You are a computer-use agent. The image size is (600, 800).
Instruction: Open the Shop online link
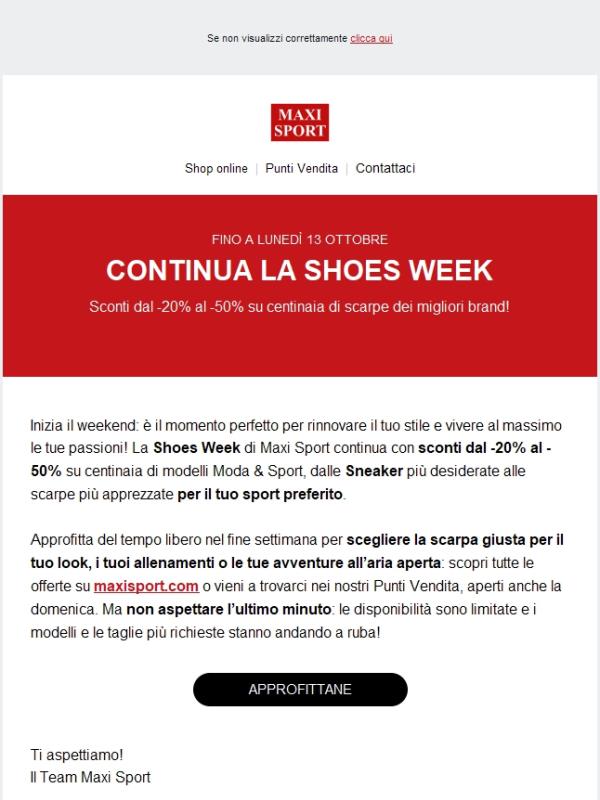(x=216, y=169)
